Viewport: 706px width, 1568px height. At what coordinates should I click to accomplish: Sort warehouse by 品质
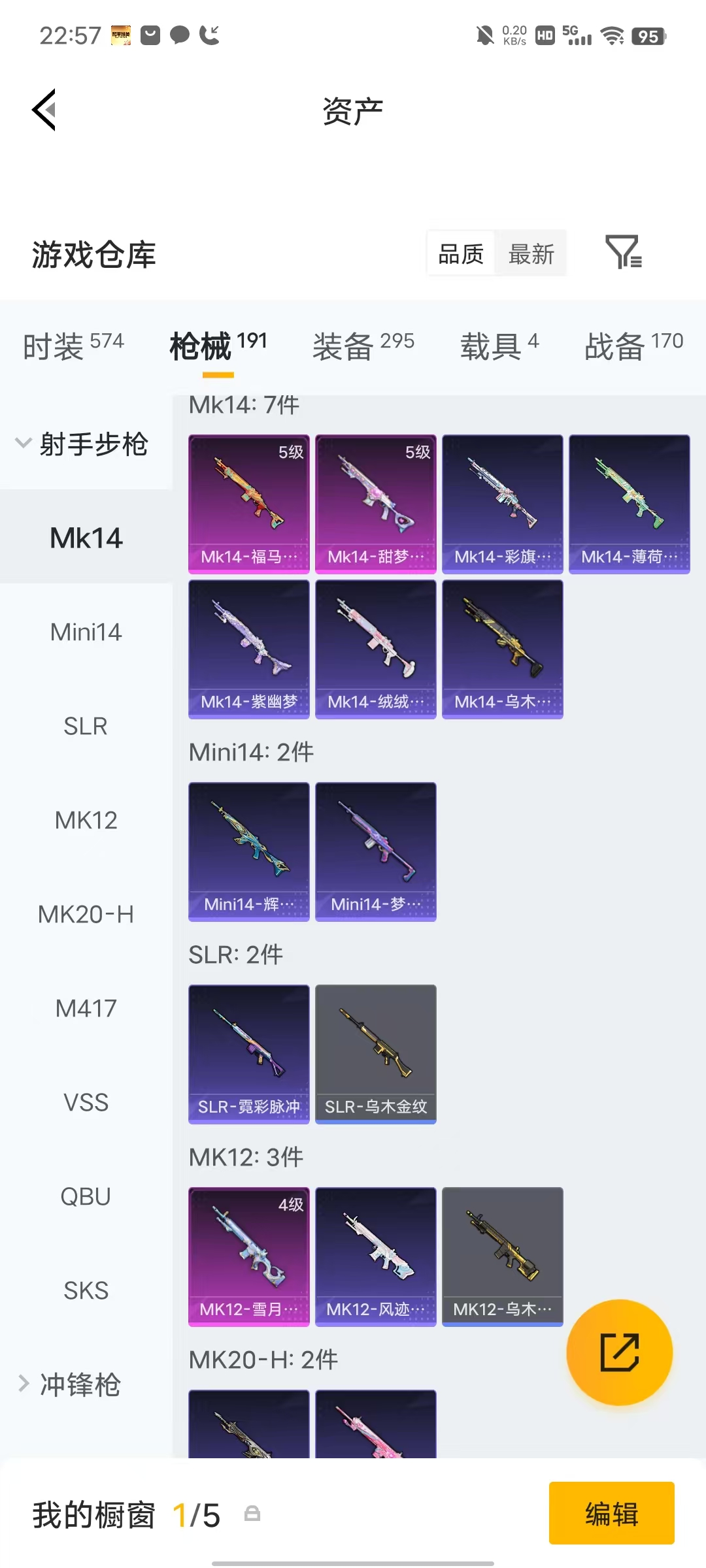(x=461, y=254)
